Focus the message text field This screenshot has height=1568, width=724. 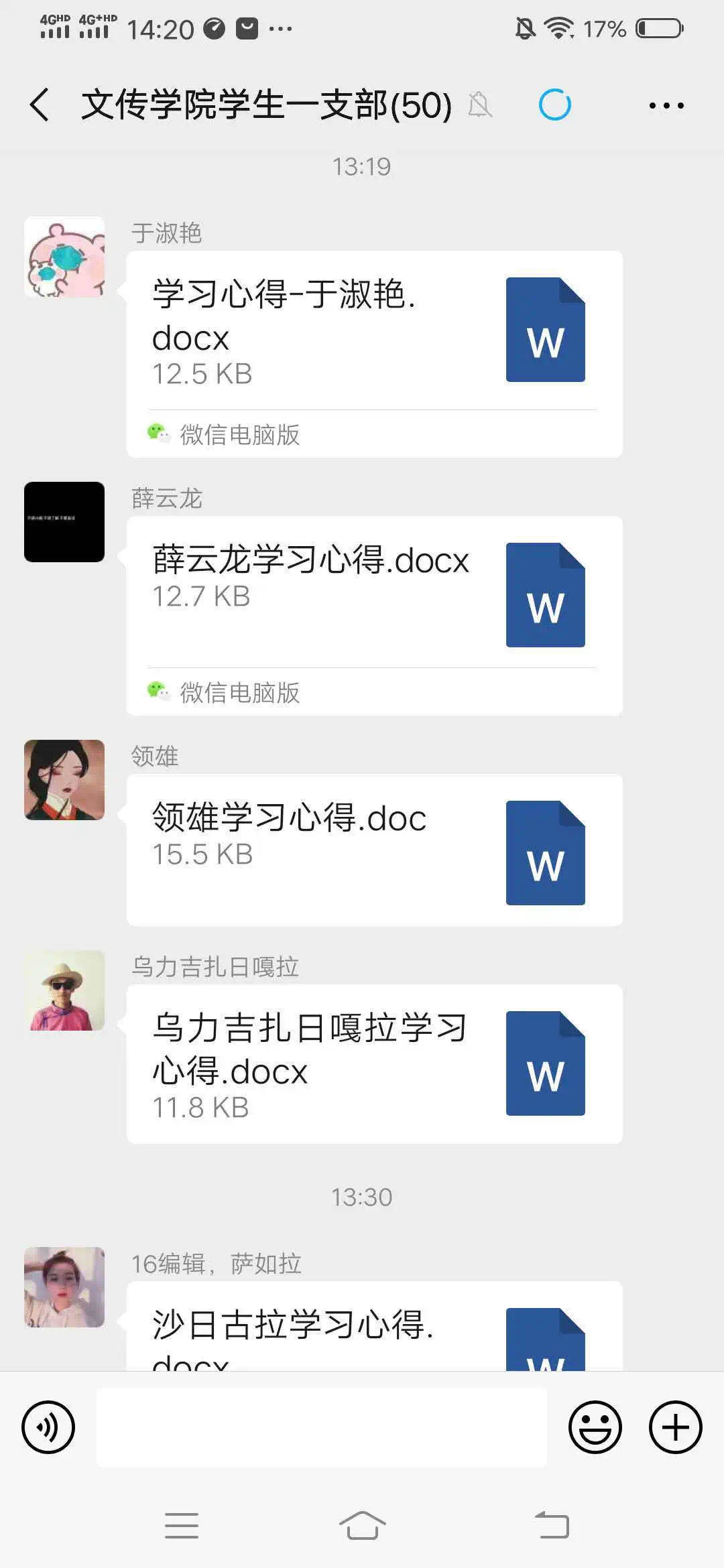322,1427
